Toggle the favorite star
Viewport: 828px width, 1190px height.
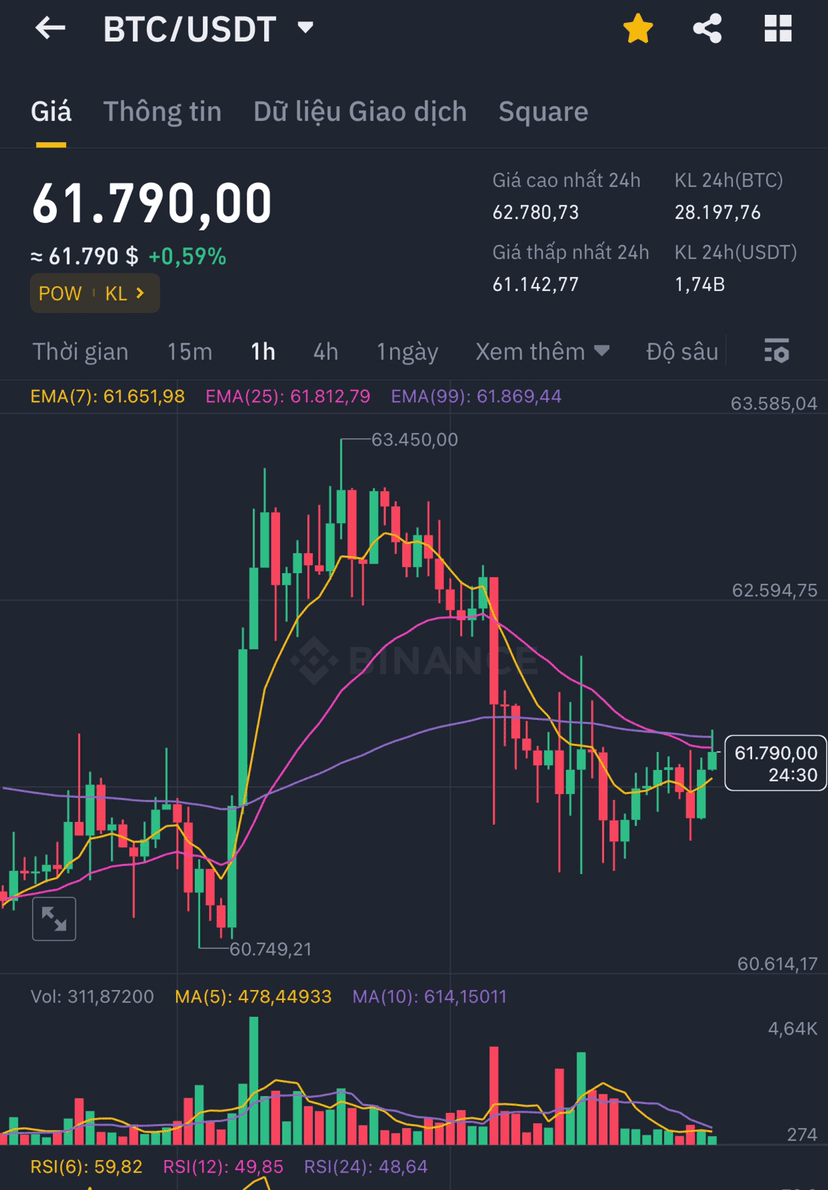pyautogui.click(x=637, y=29)
